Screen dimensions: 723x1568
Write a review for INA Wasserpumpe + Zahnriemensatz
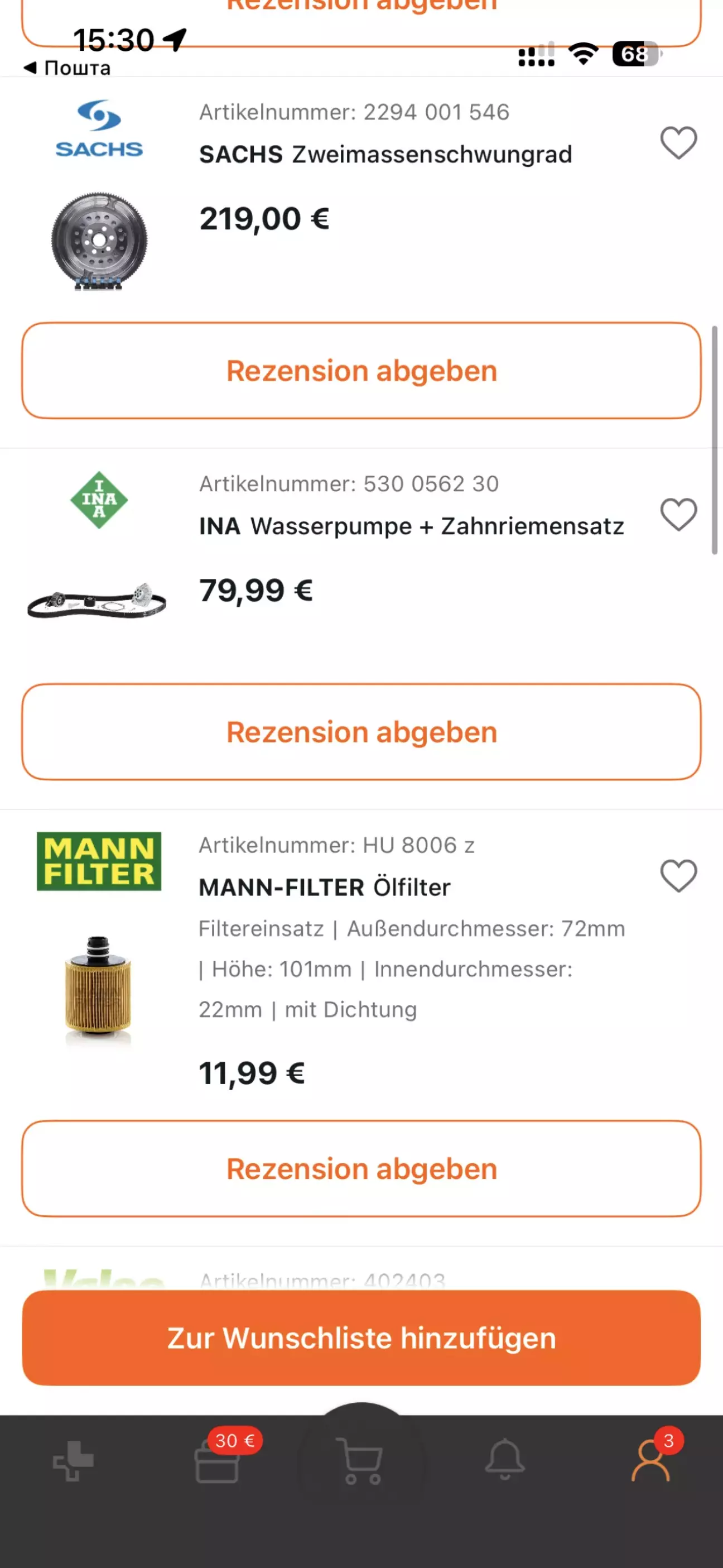pyautogui.click(x=361, y=732)
